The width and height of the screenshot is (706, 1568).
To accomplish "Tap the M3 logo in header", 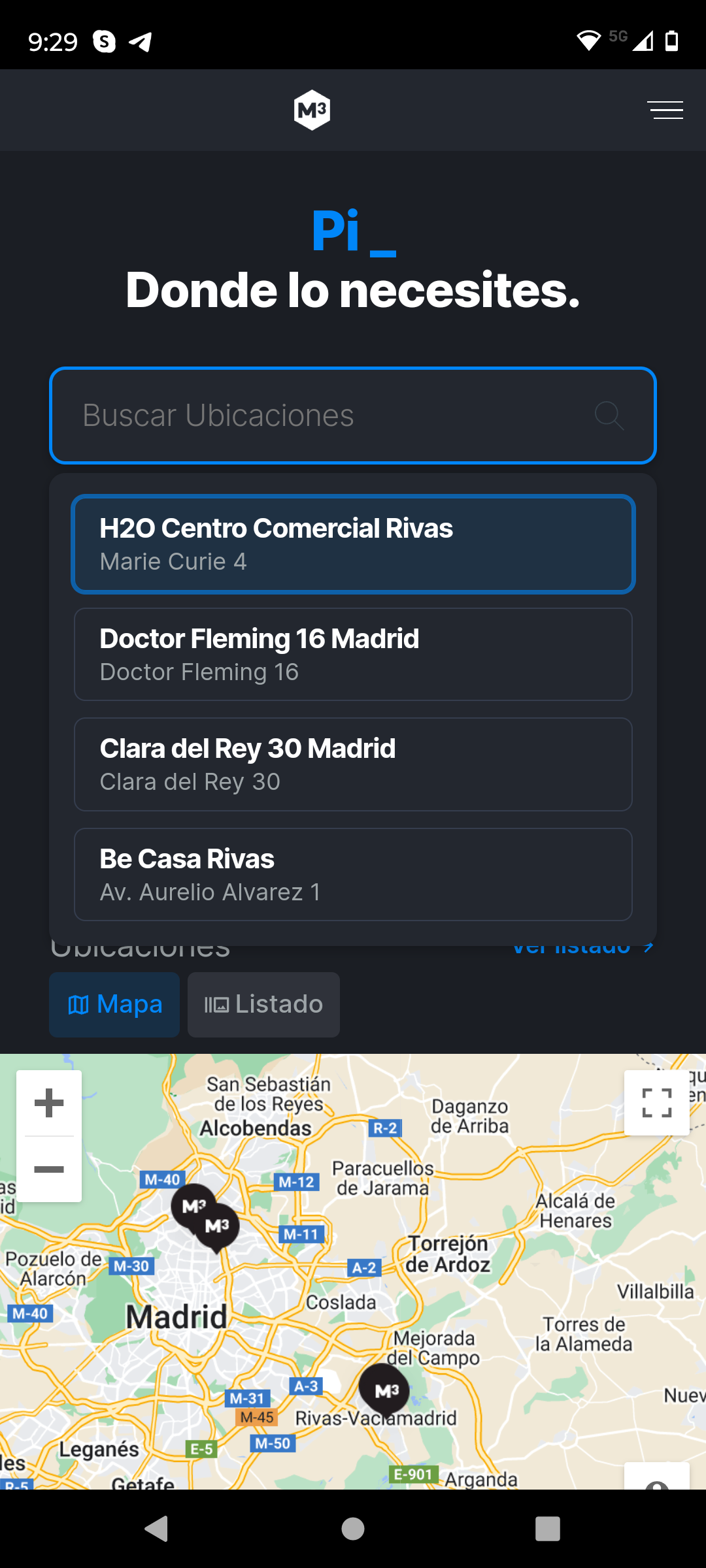I will coord(312,110).
